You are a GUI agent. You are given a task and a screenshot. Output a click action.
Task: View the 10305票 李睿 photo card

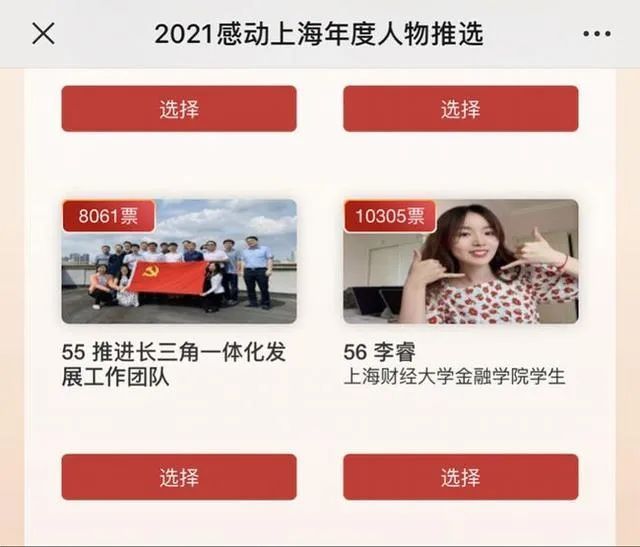pyautogui.click(x=460, y=261)
